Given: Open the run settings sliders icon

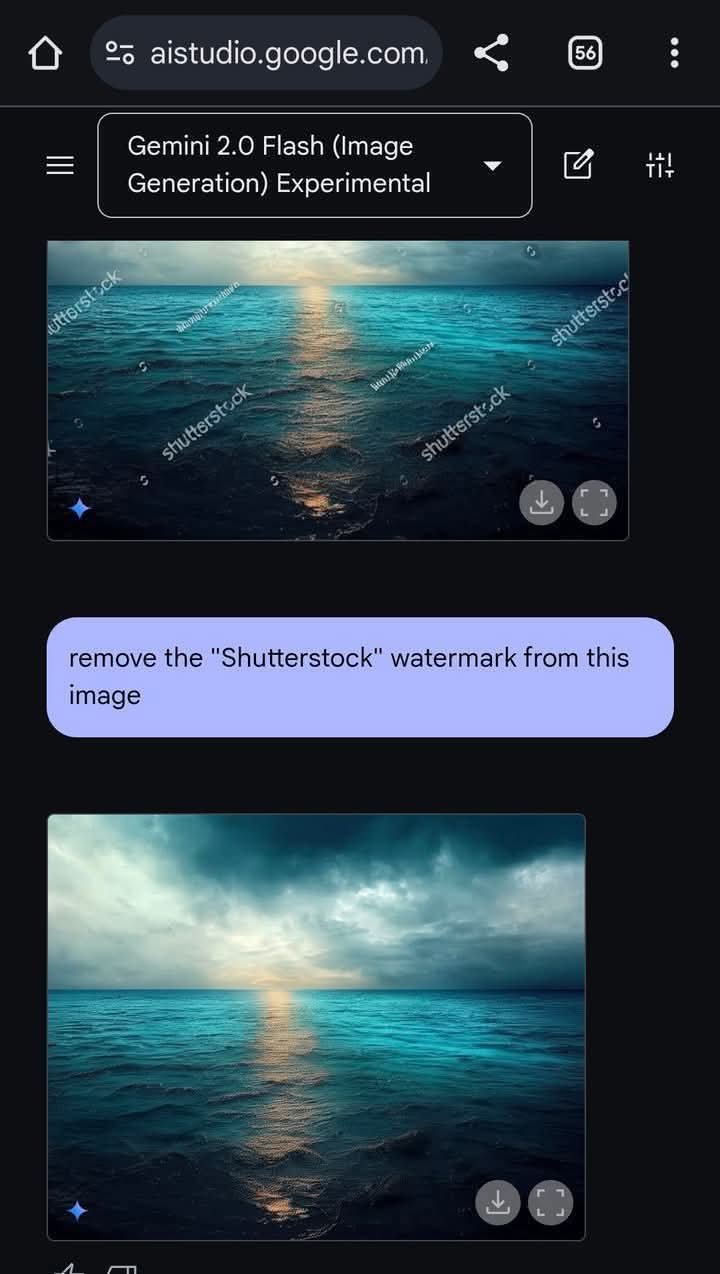Looking at the screenshot, I should (x=660, y=165).
